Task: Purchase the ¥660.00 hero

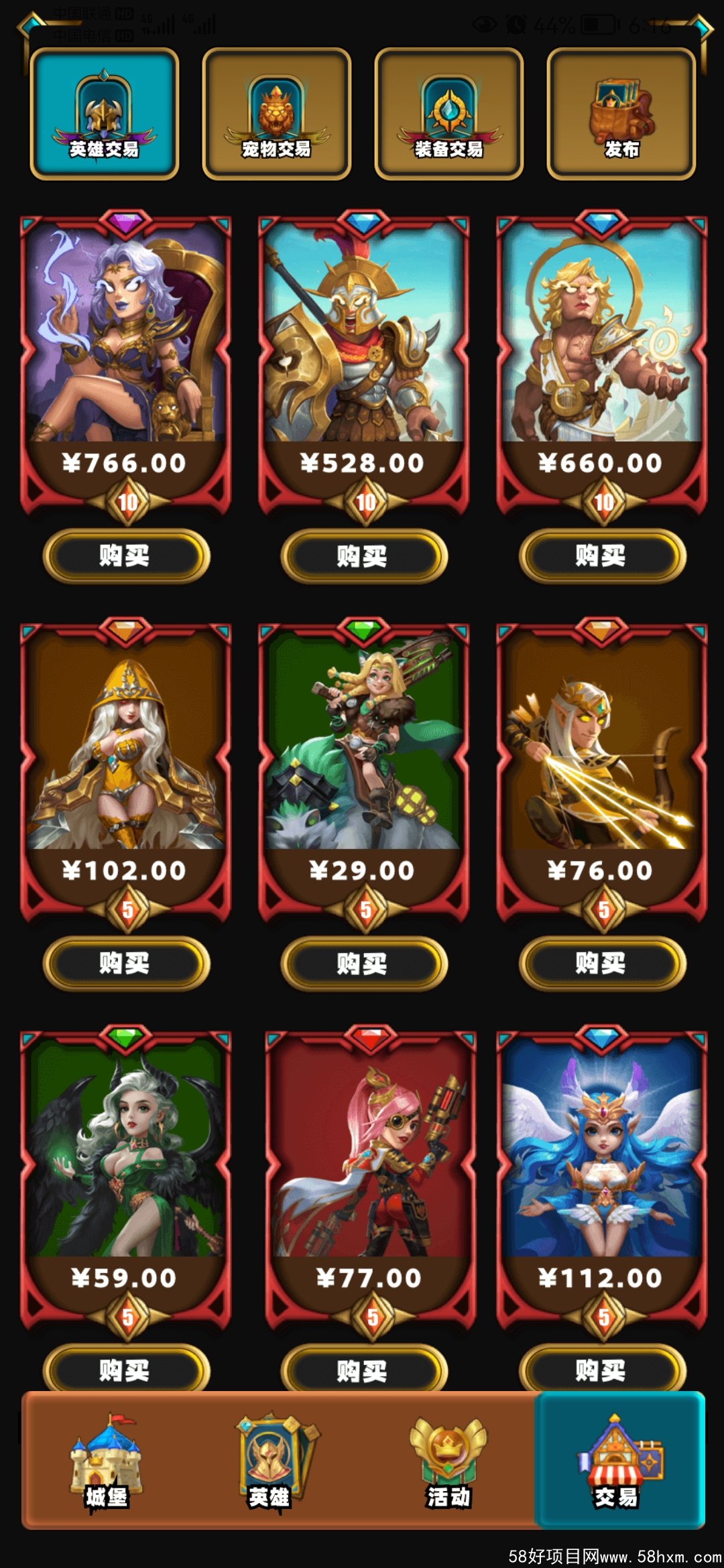Action: (x=602, y=556)
